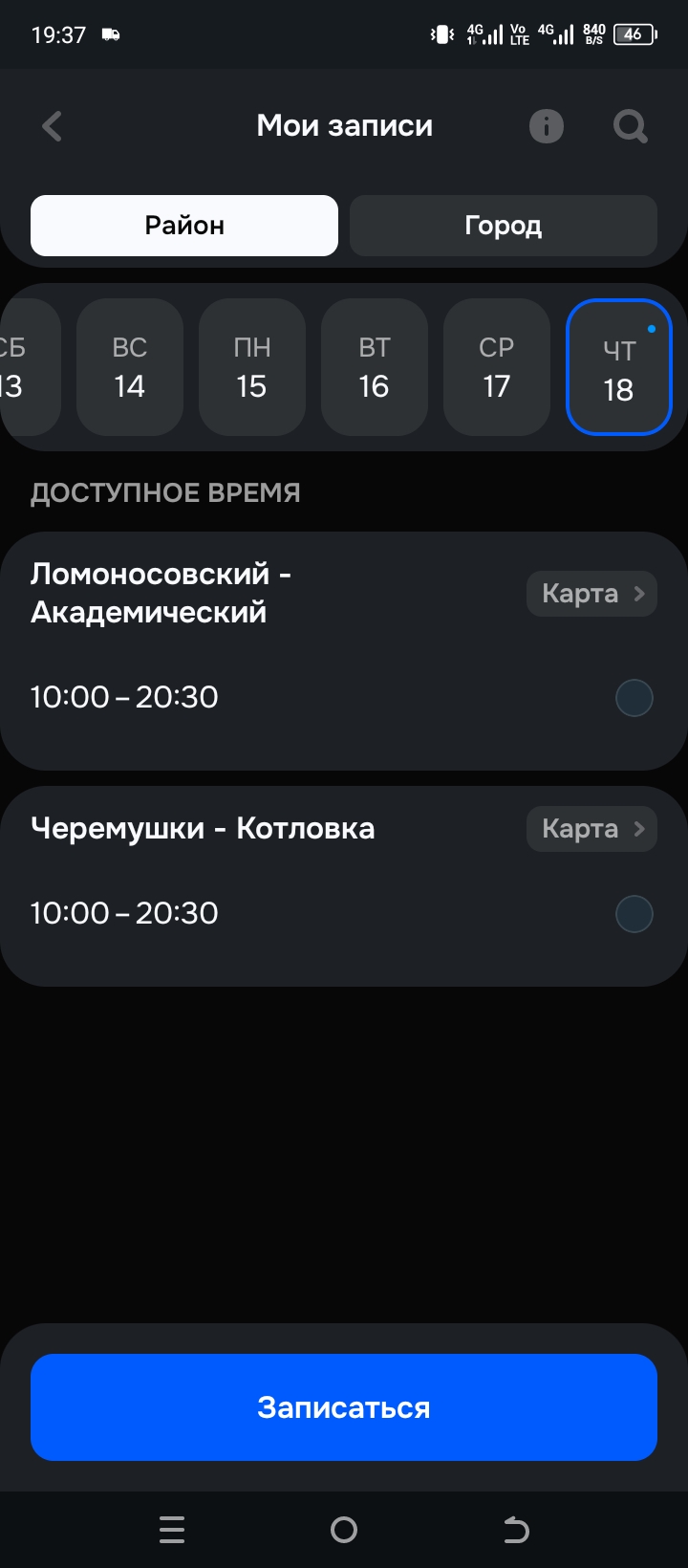Tap the Записаться button

pos(344,1407)
